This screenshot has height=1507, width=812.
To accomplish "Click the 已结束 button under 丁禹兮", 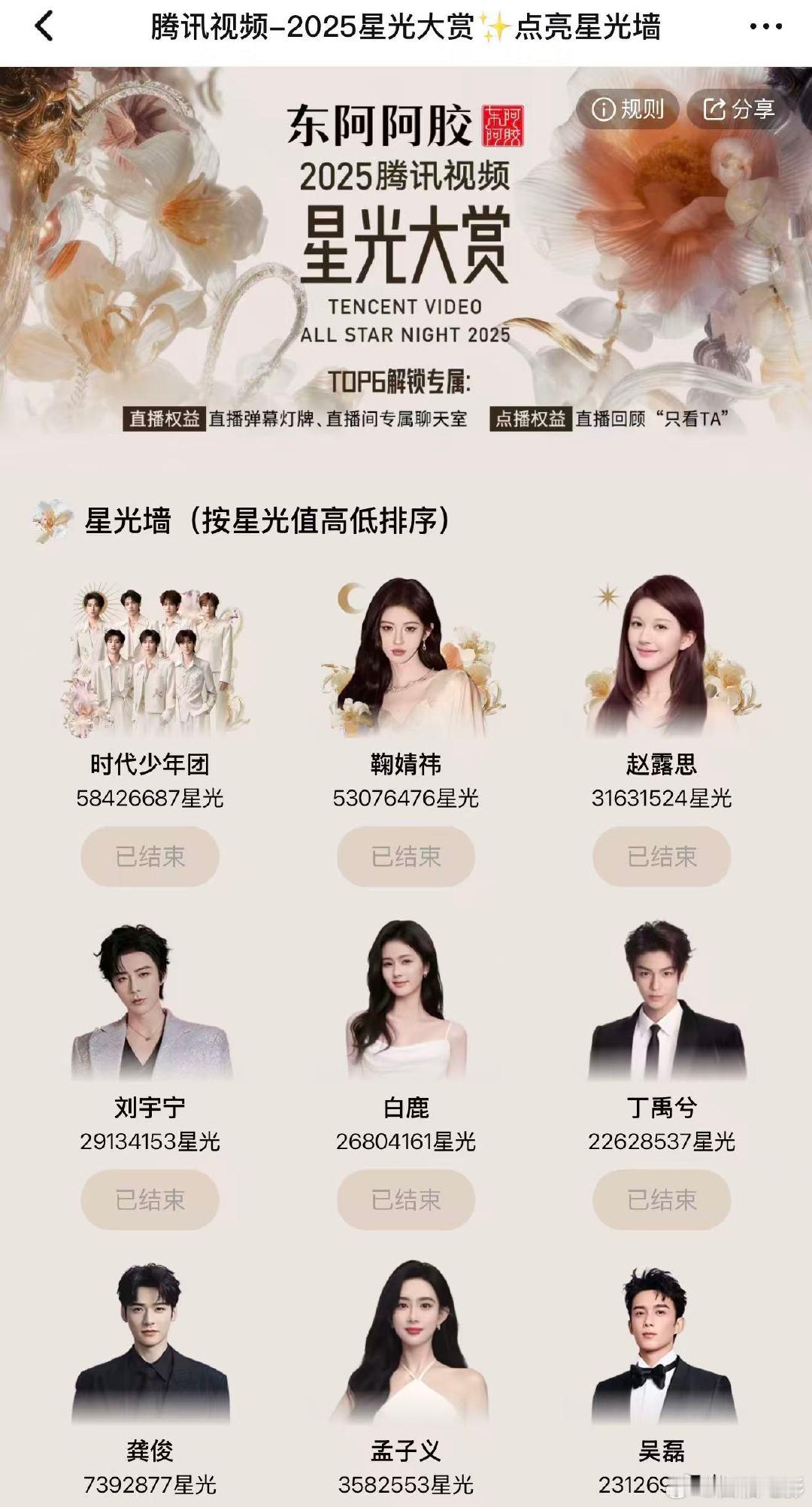I will 661,1200.
